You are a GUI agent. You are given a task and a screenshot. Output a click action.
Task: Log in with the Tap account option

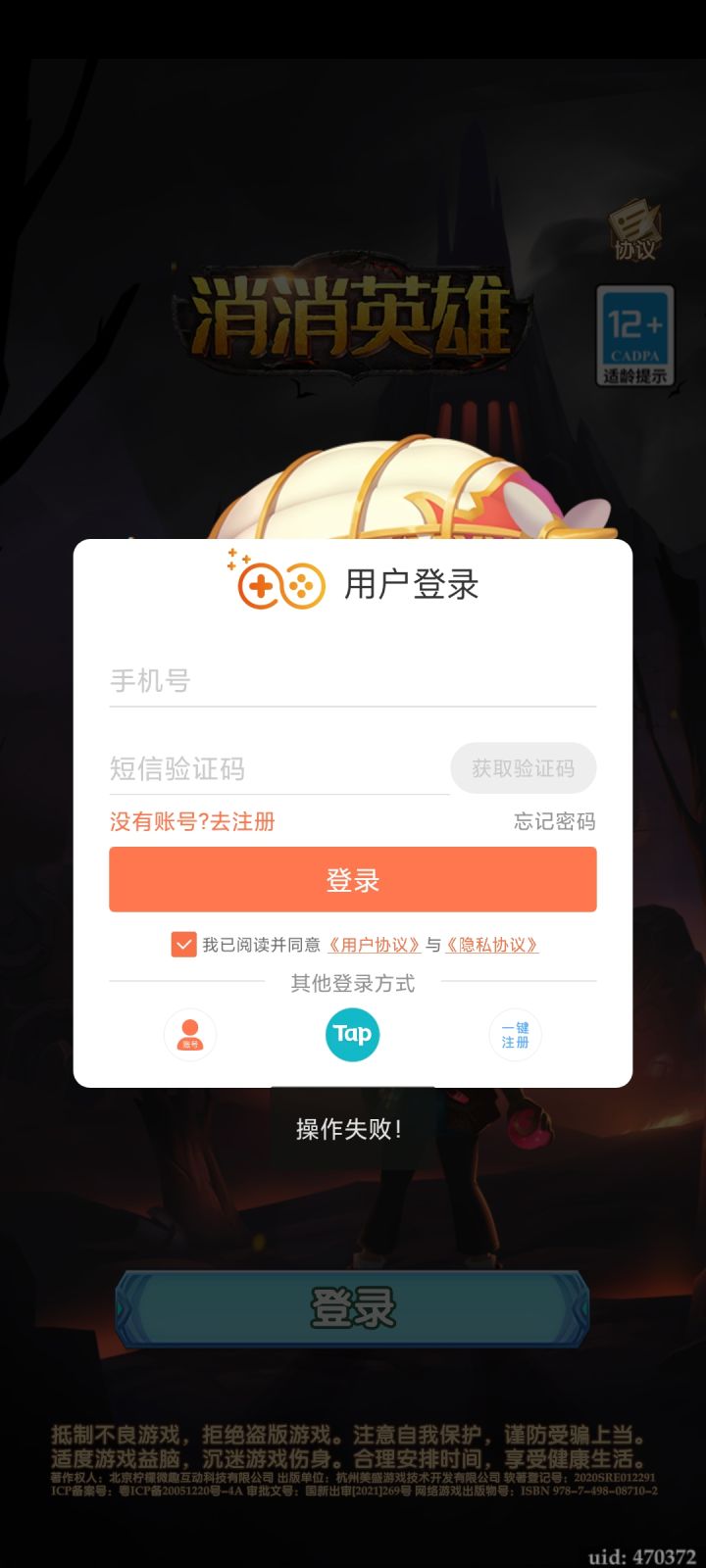(x=352, y=1034)
